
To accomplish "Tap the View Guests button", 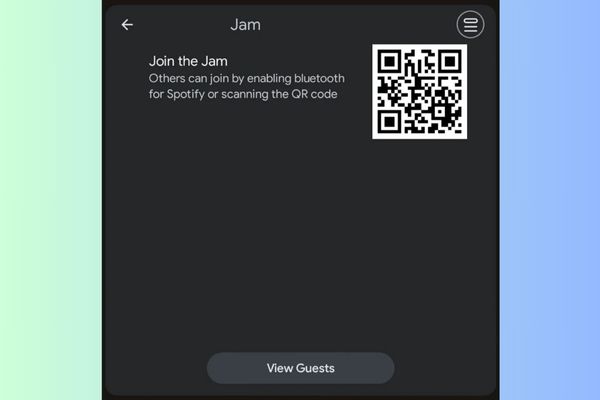I will coord(300,368).
